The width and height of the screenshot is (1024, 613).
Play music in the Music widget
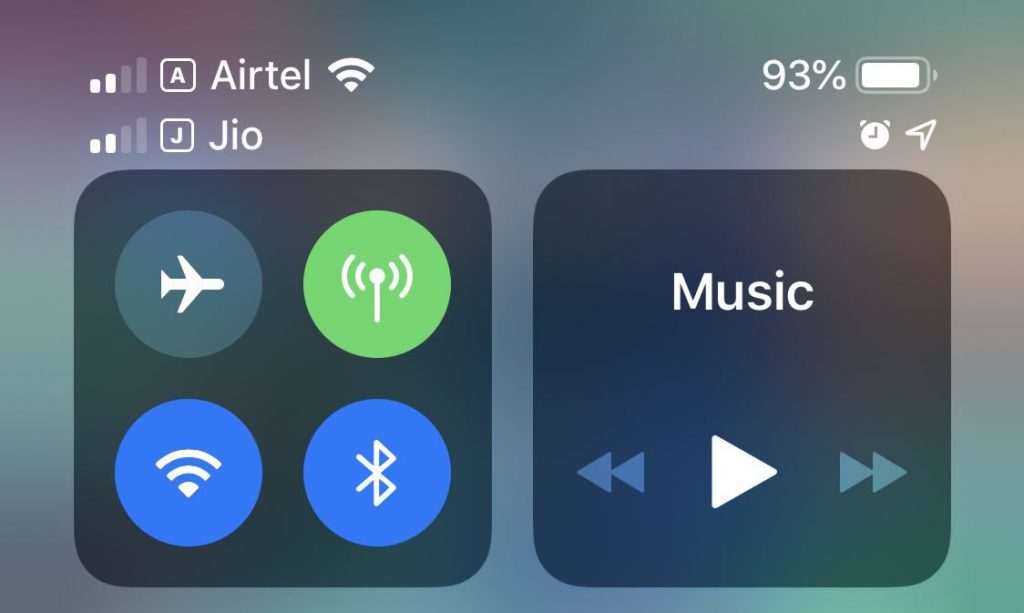tap(742, 471)
